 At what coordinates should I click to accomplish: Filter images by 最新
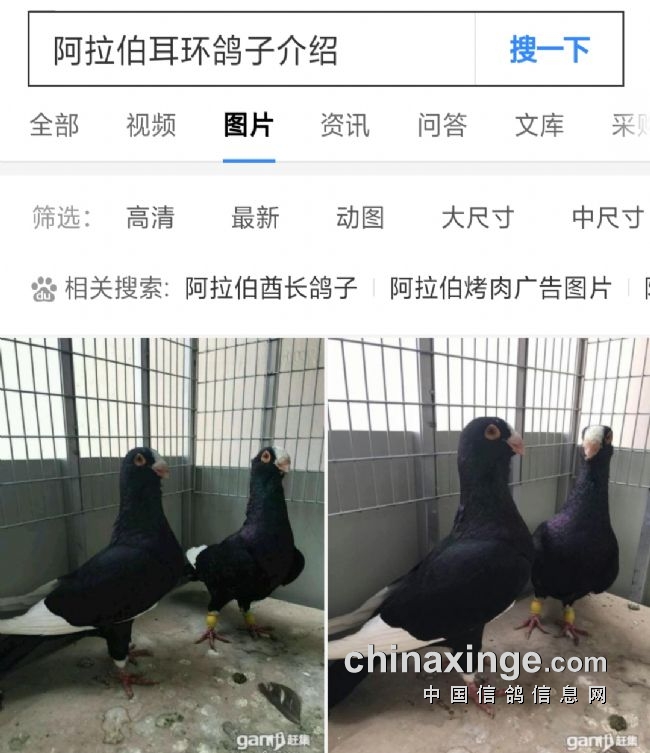[255, 217]
